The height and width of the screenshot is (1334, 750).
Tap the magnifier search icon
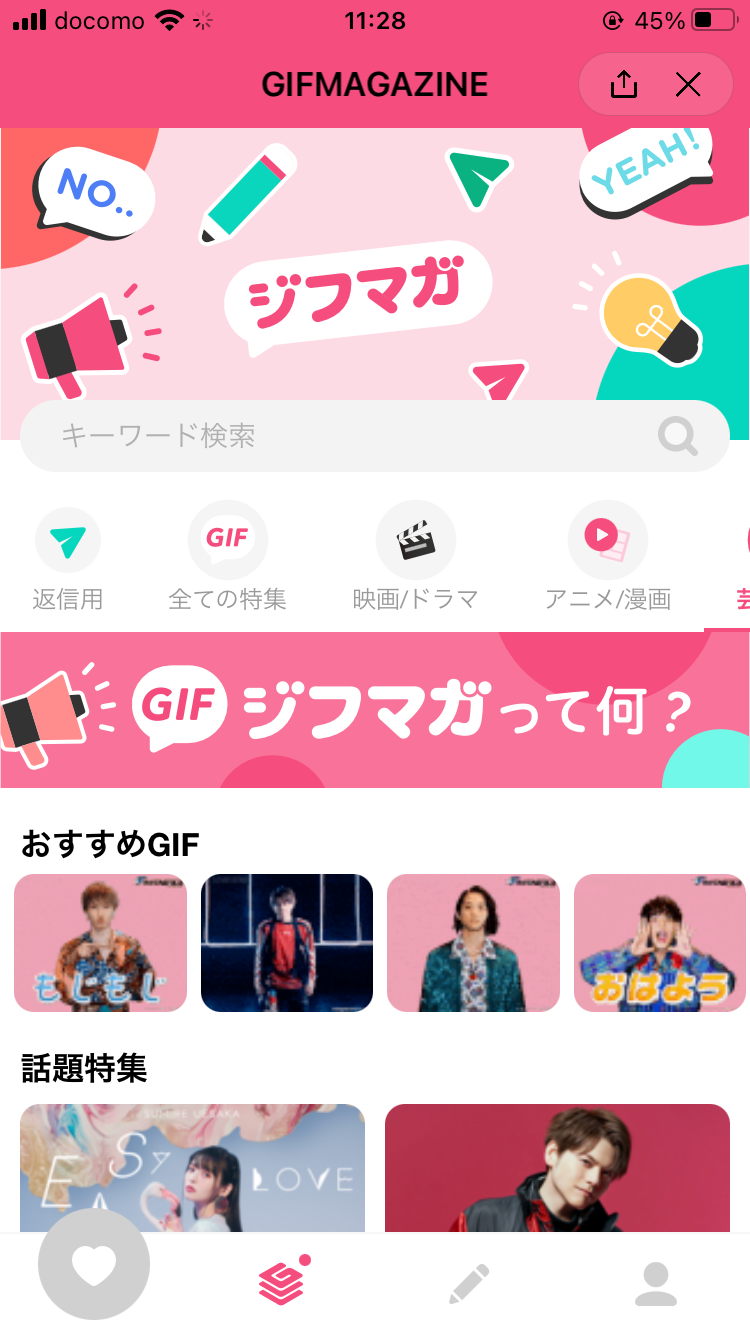tap(678, 436)
